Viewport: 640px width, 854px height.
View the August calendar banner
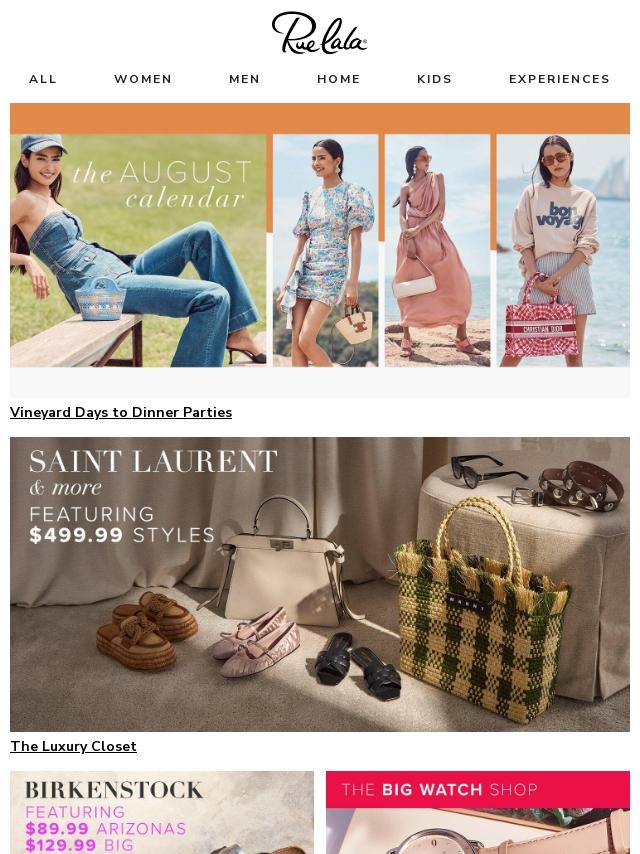pos(320,250)
